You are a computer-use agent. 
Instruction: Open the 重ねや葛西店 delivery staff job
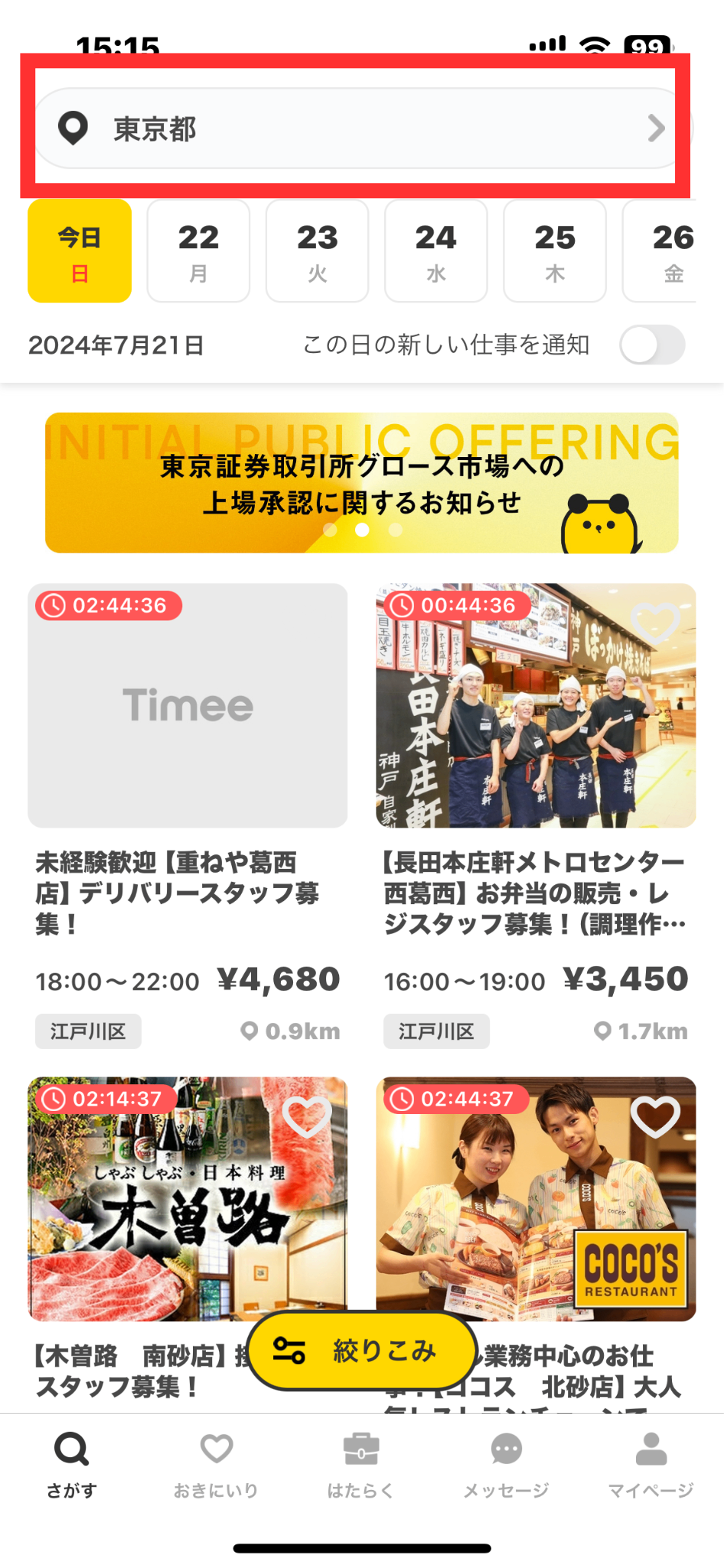coord(188,812)
